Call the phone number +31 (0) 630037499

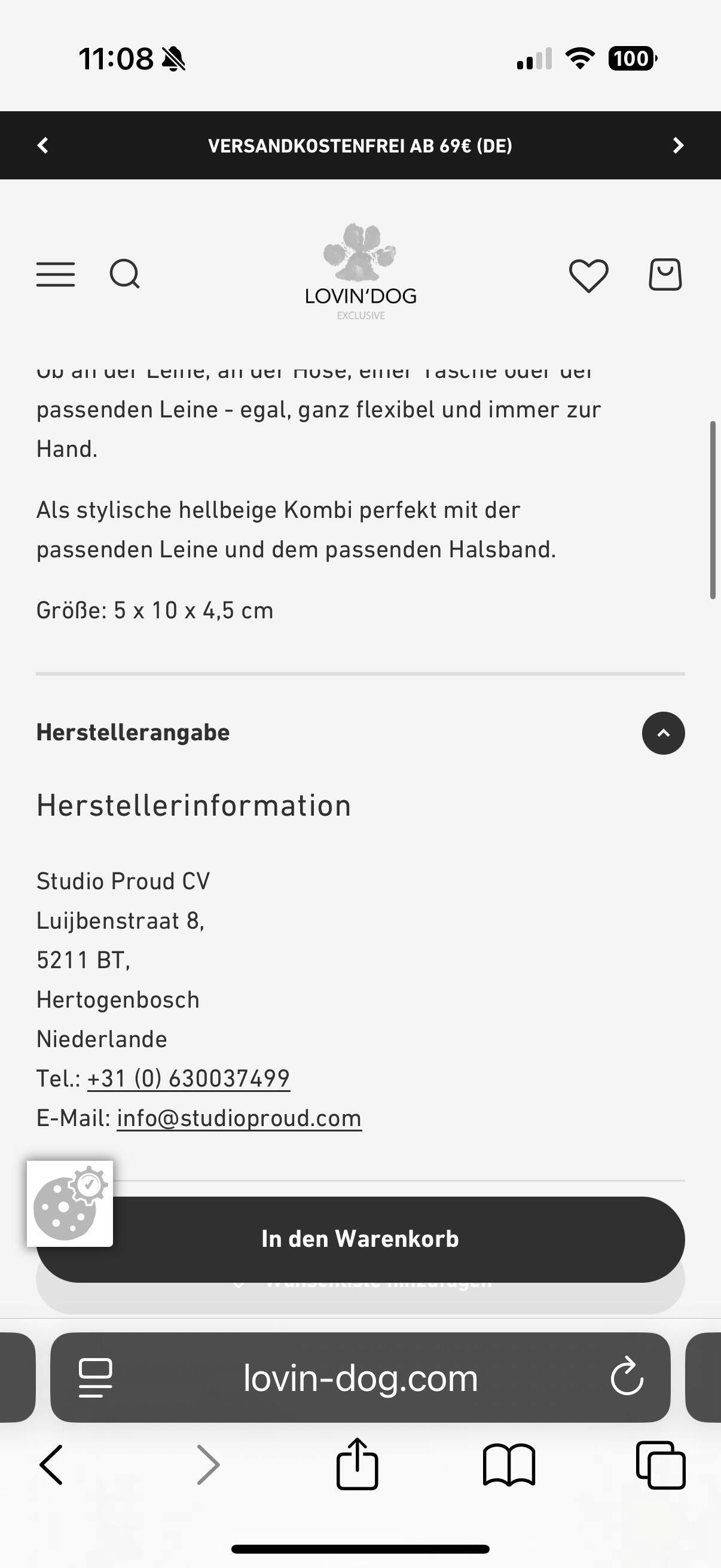point(188,1079)
